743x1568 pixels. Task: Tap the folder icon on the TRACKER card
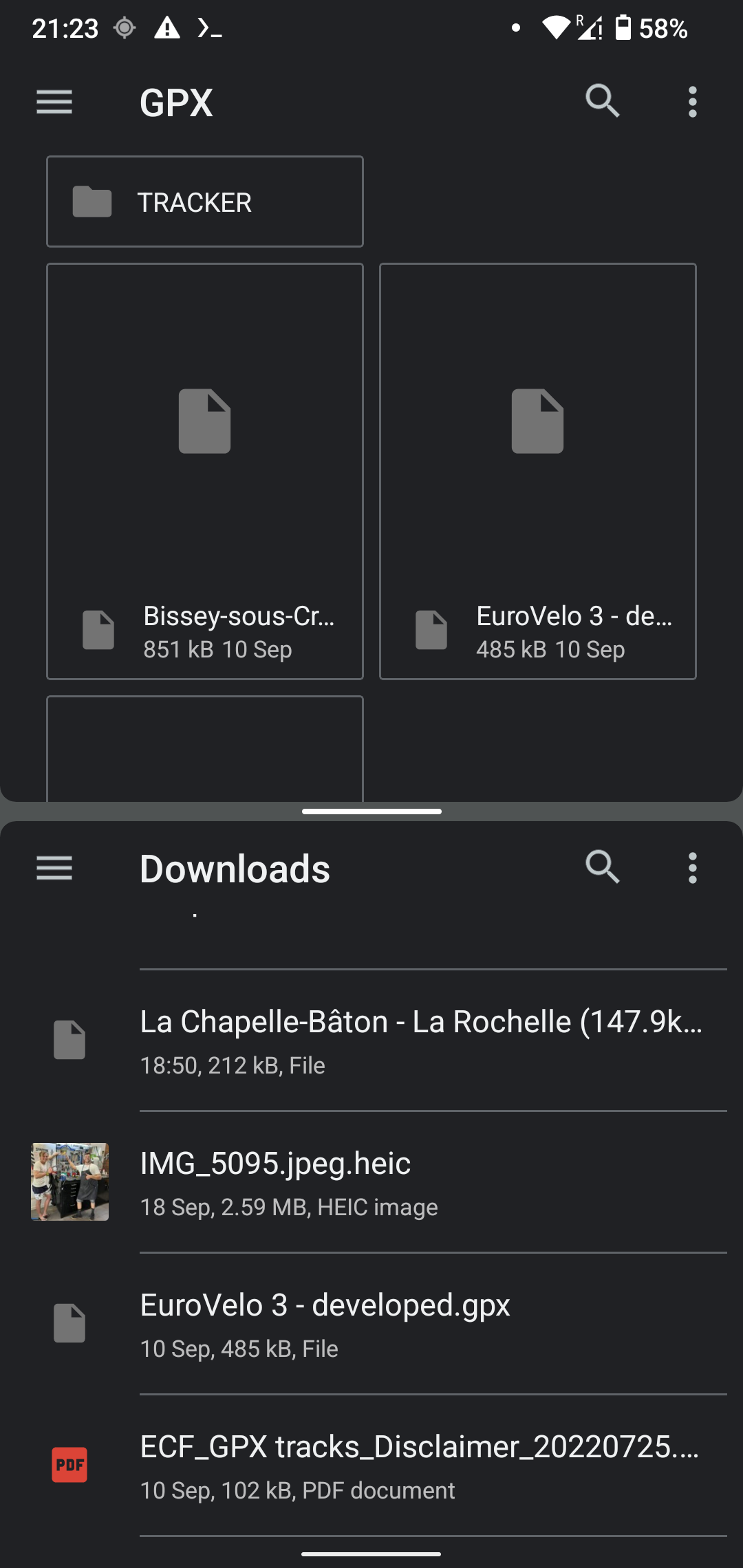click(91, 202)
